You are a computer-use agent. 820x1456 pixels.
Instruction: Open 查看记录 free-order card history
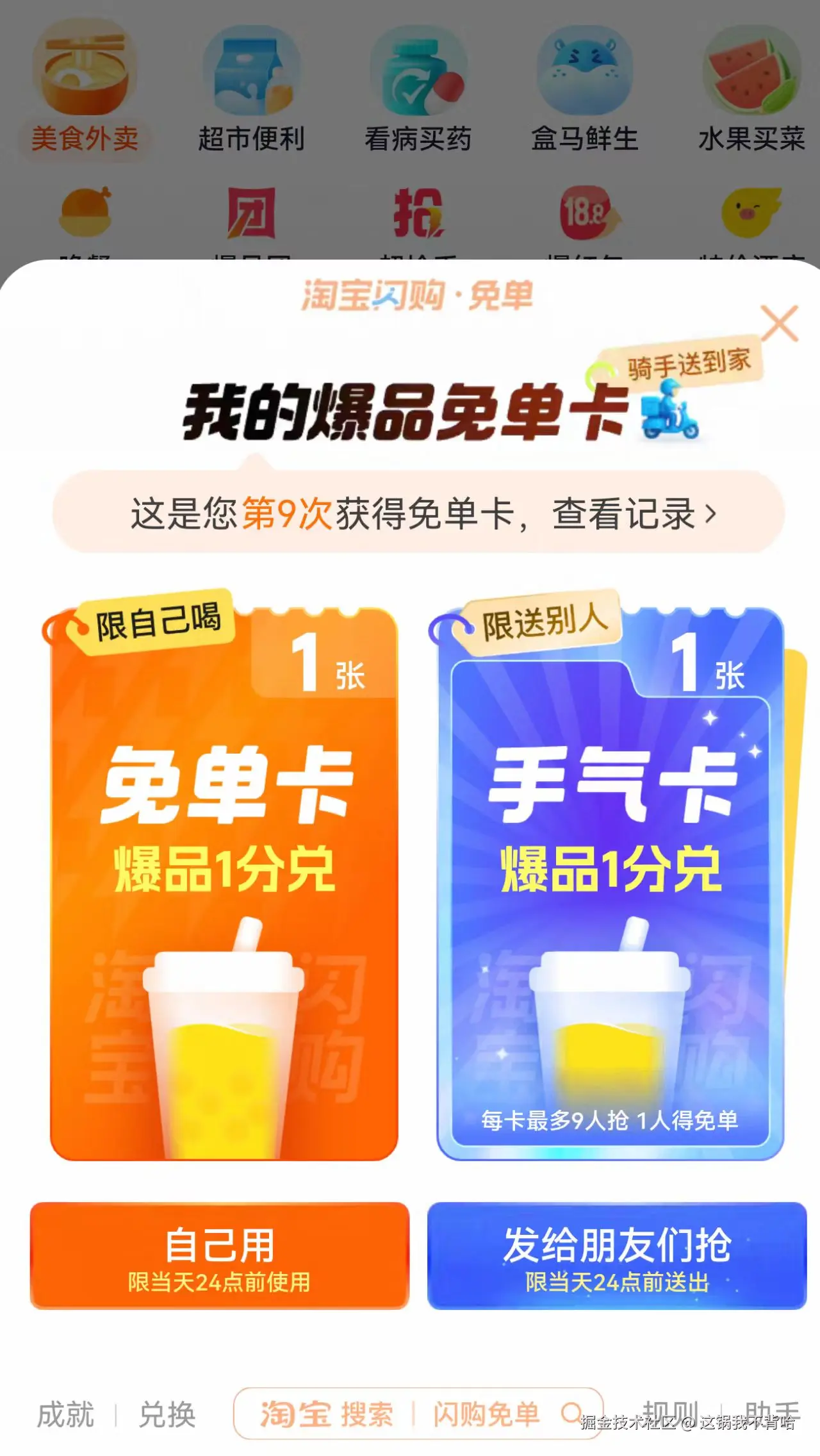[x=633, y=514]
